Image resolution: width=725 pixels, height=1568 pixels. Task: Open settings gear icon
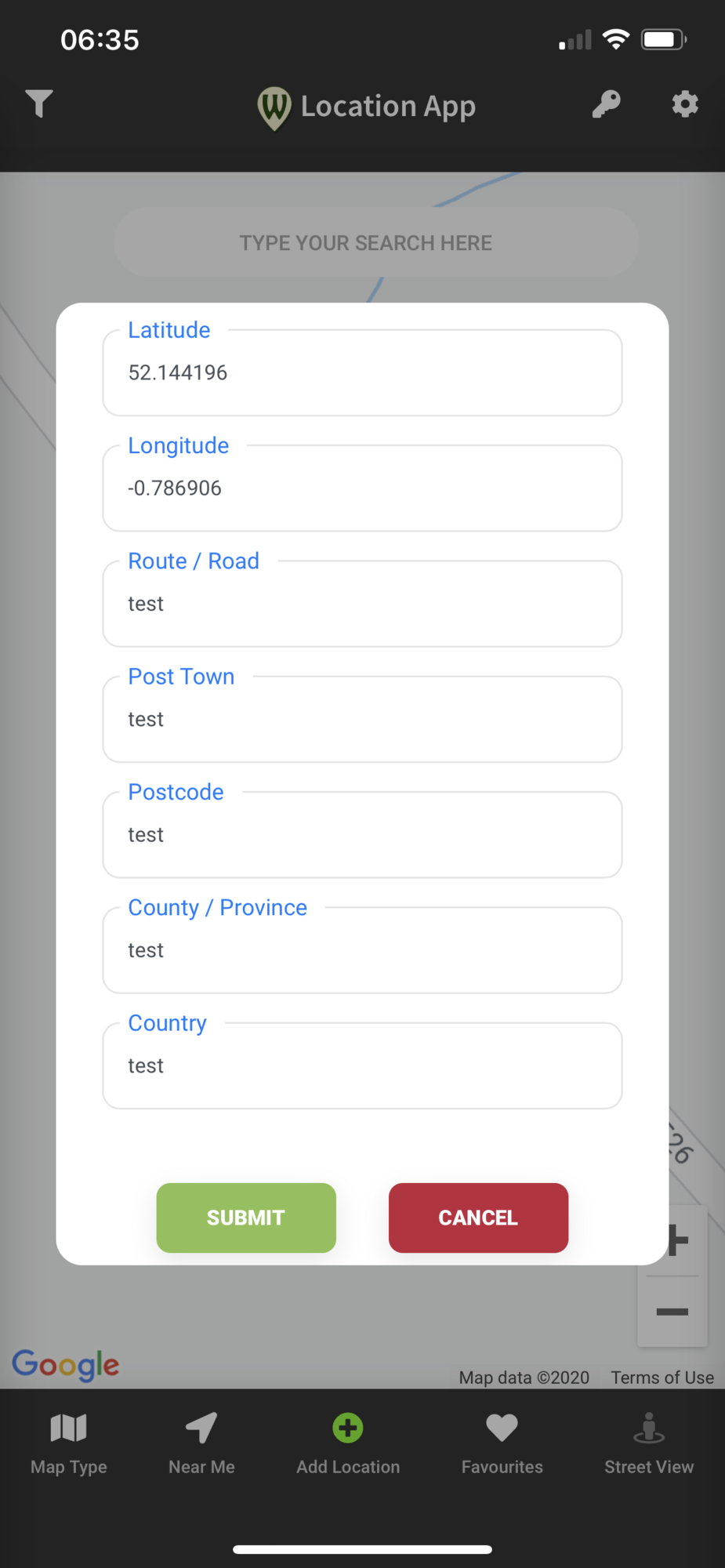click(x=684, y=104)
